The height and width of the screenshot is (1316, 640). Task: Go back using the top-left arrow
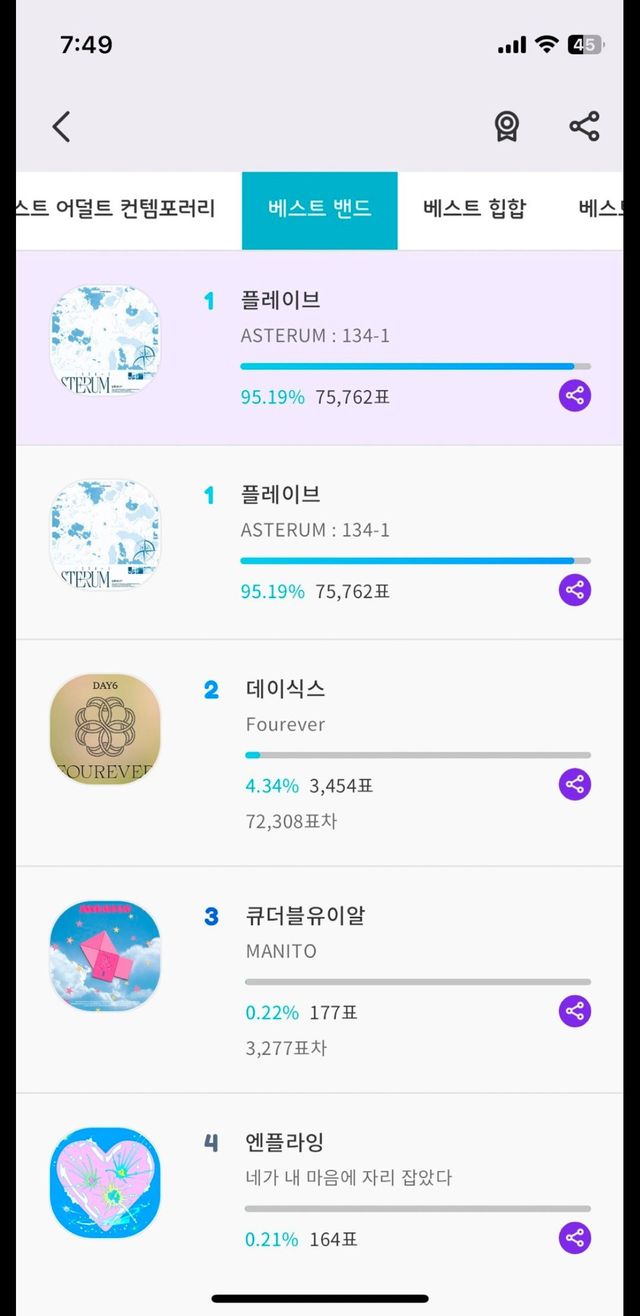point(62,127)
